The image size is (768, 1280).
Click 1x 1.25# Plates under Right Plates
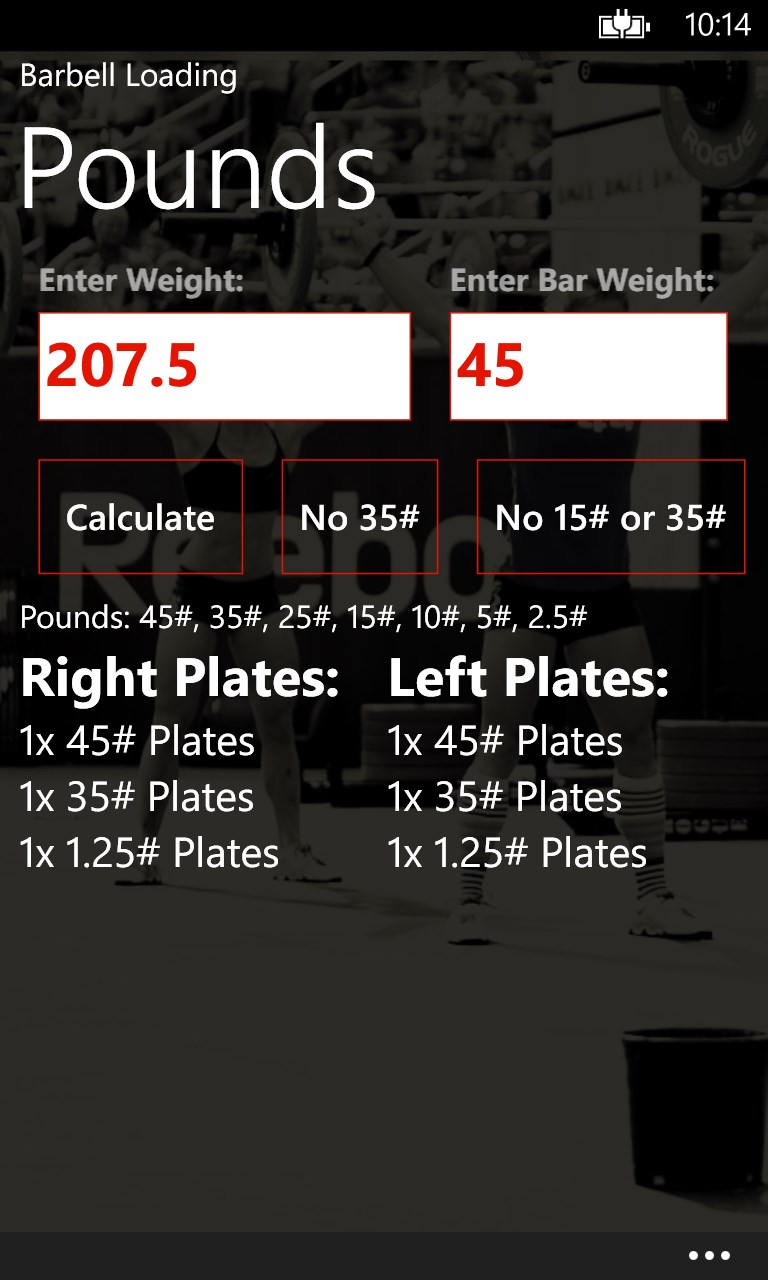(149, 853)
